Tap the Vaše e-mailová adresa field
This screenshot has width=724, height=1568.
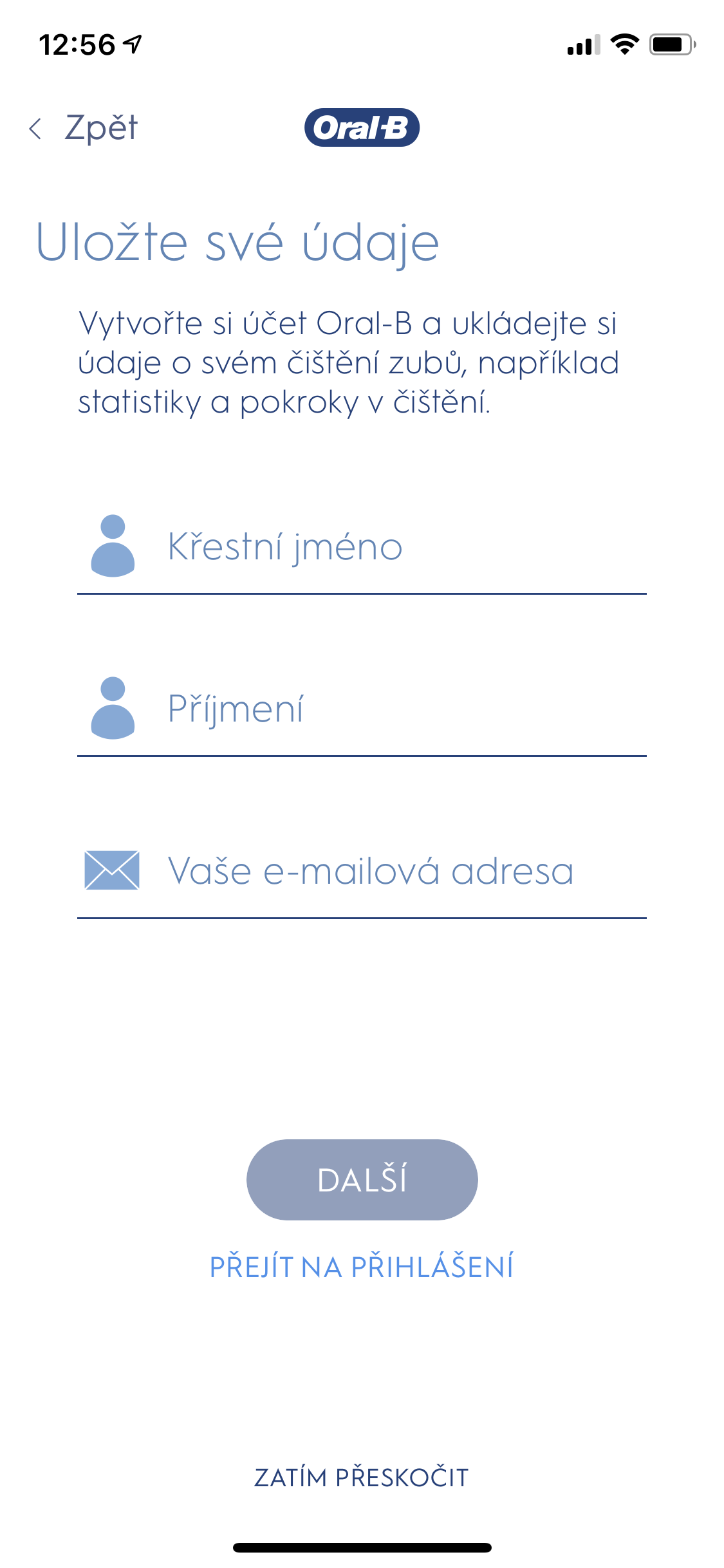pyautogui.click(x=386, y=872)
